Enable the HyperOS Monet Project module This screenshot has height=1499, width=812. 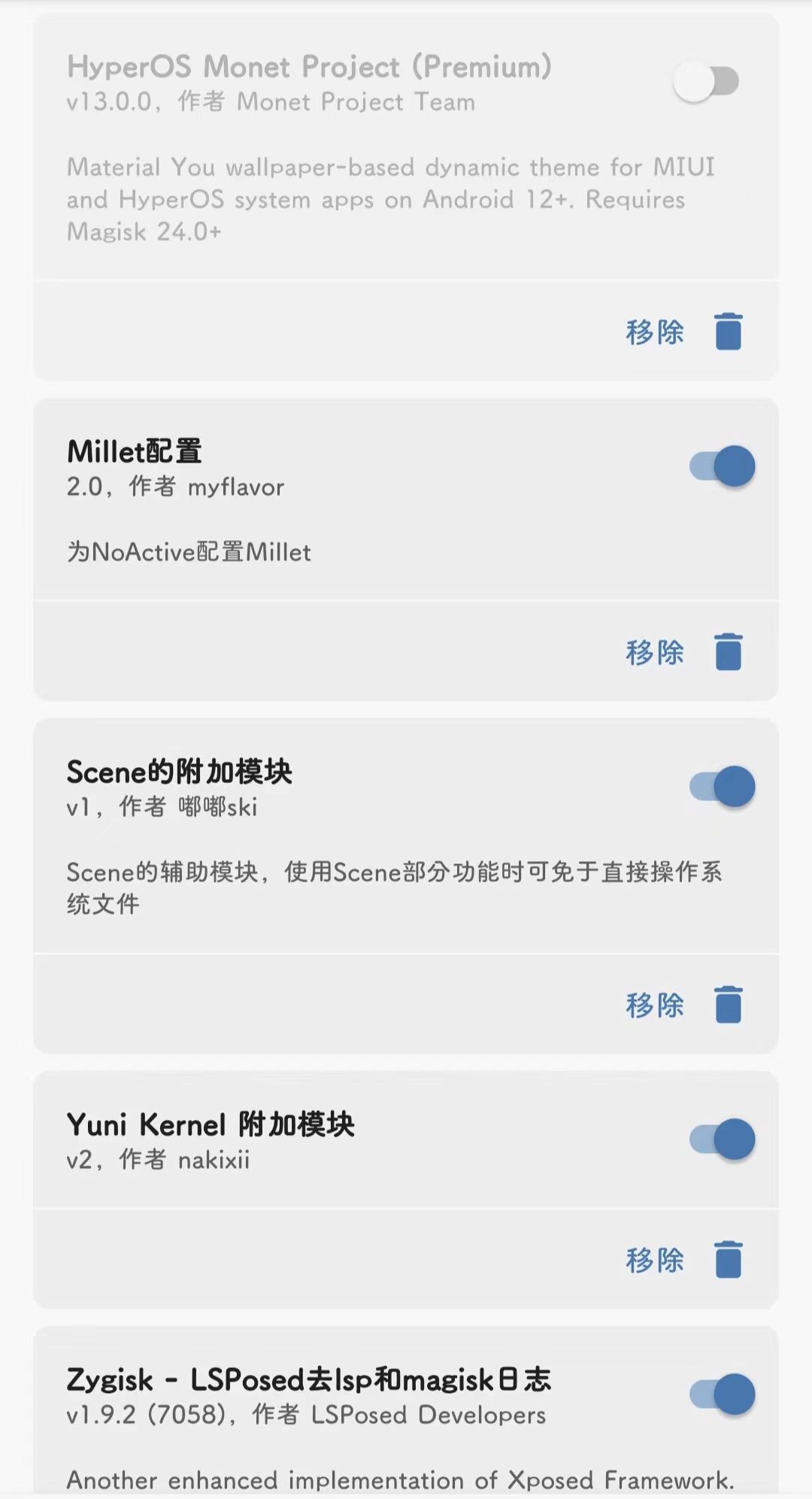coord(706,82)
